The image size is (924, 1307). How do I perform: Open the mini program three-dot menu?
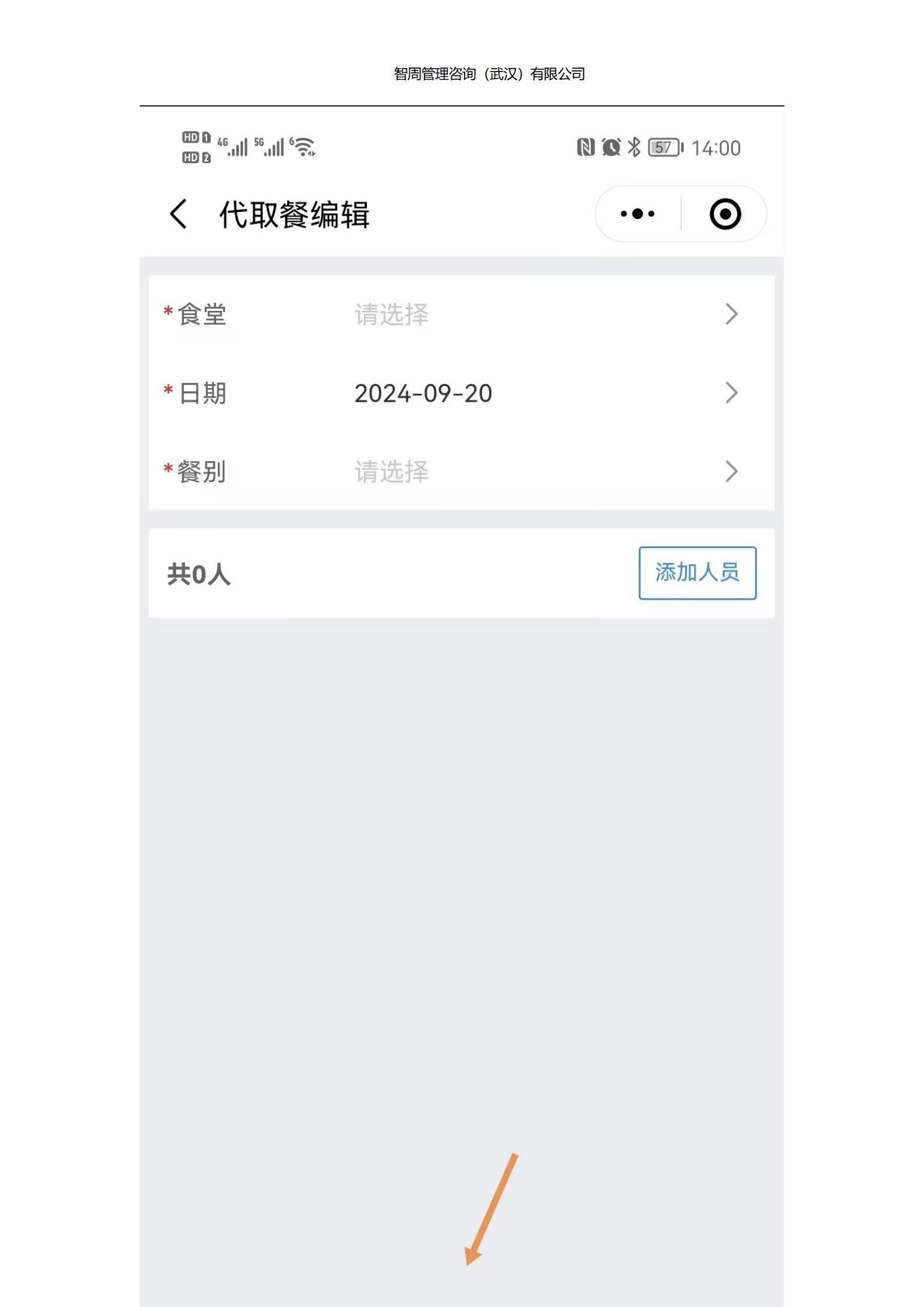[x=638, y=214]
